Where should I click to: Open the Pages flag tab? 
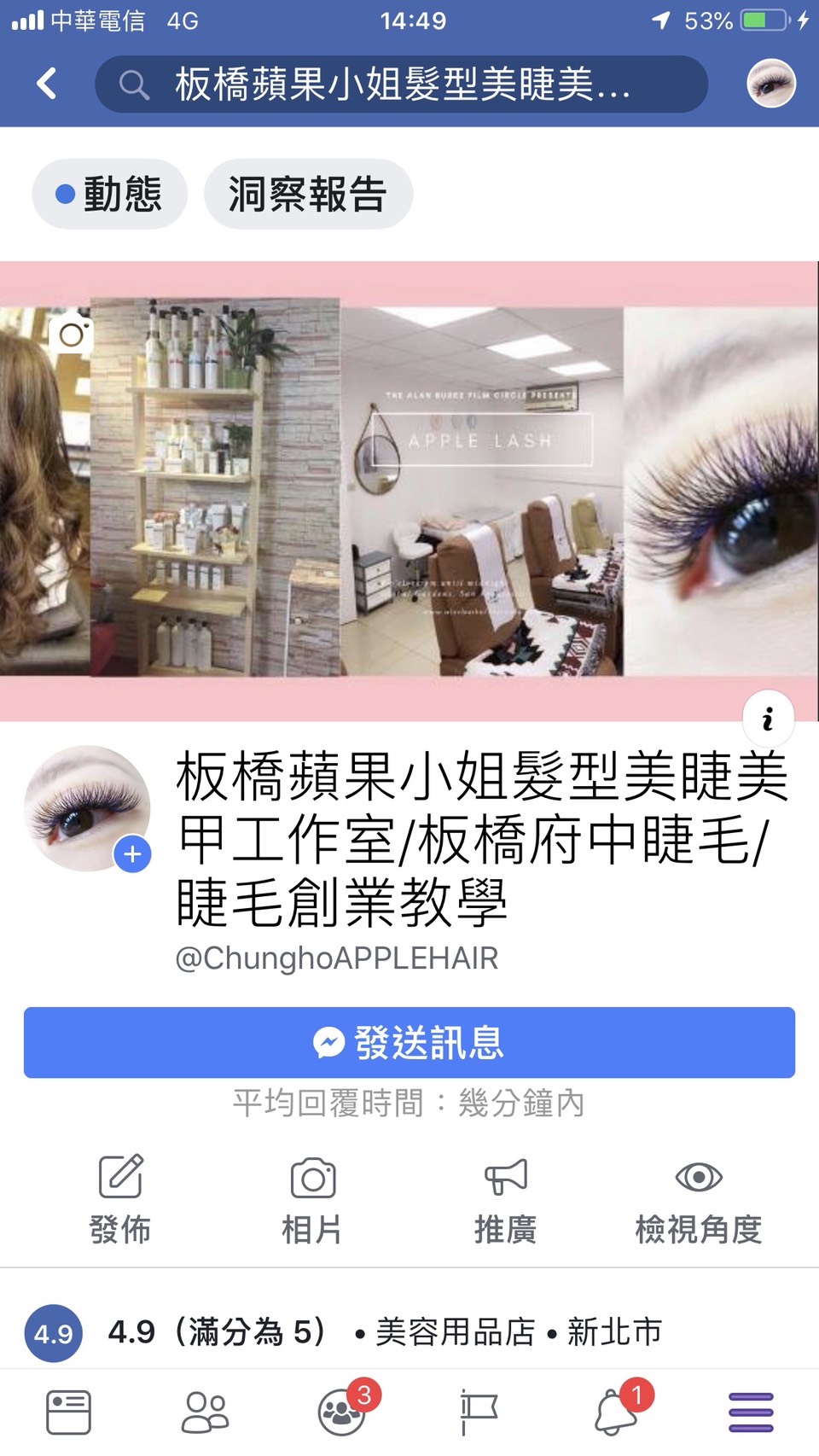tap(479, 1412)
